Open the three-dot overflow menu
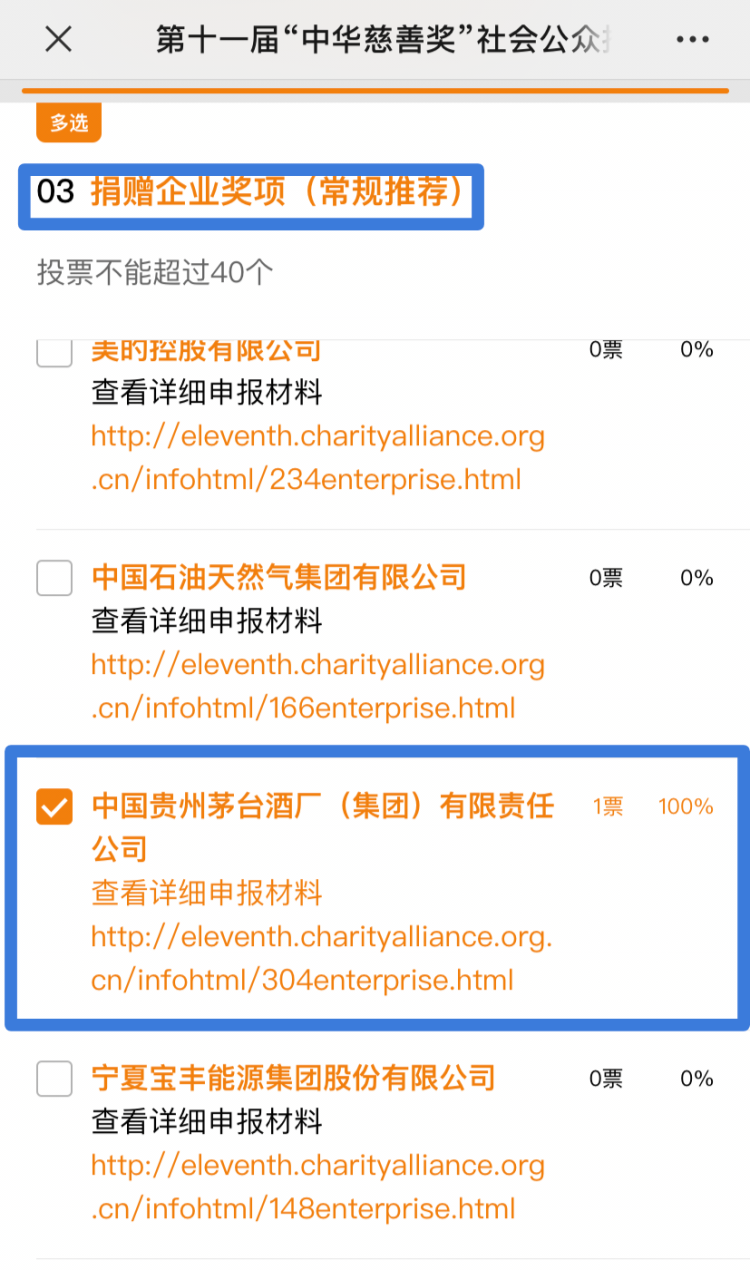The image size is (750, 1270). pyautogui.click(x=692, y=40)
